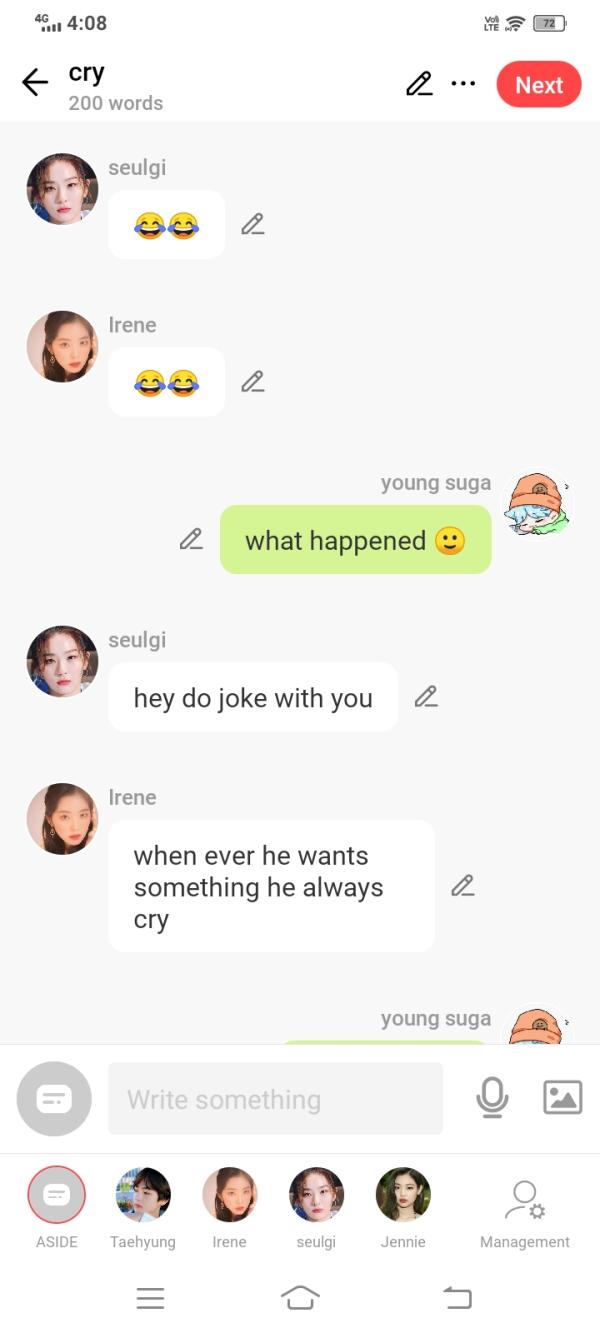Attach a picture using the image icon

pos(562,1098)
